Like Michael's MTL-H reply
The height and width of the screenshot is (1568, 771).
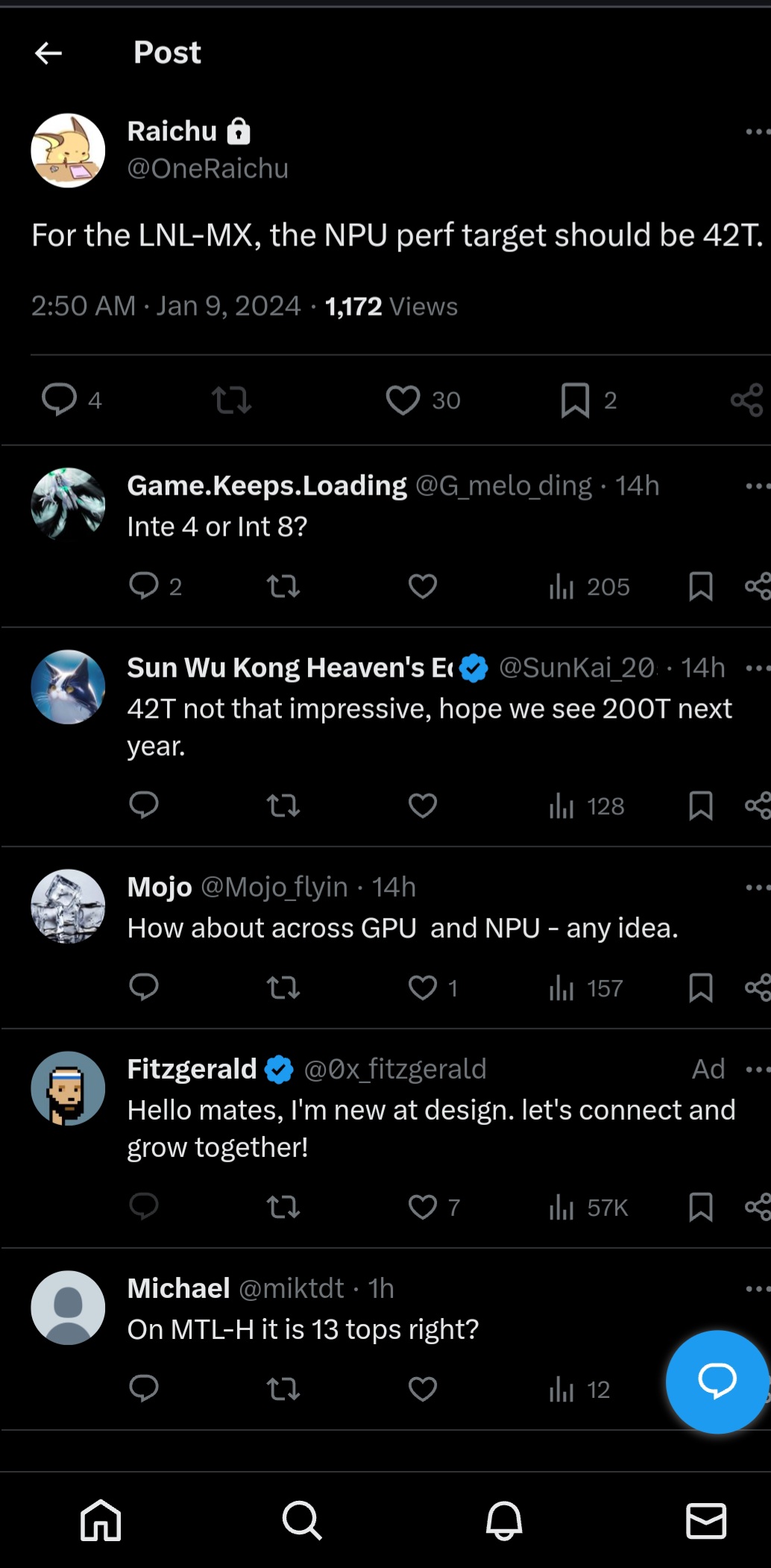click(422, 1389)
